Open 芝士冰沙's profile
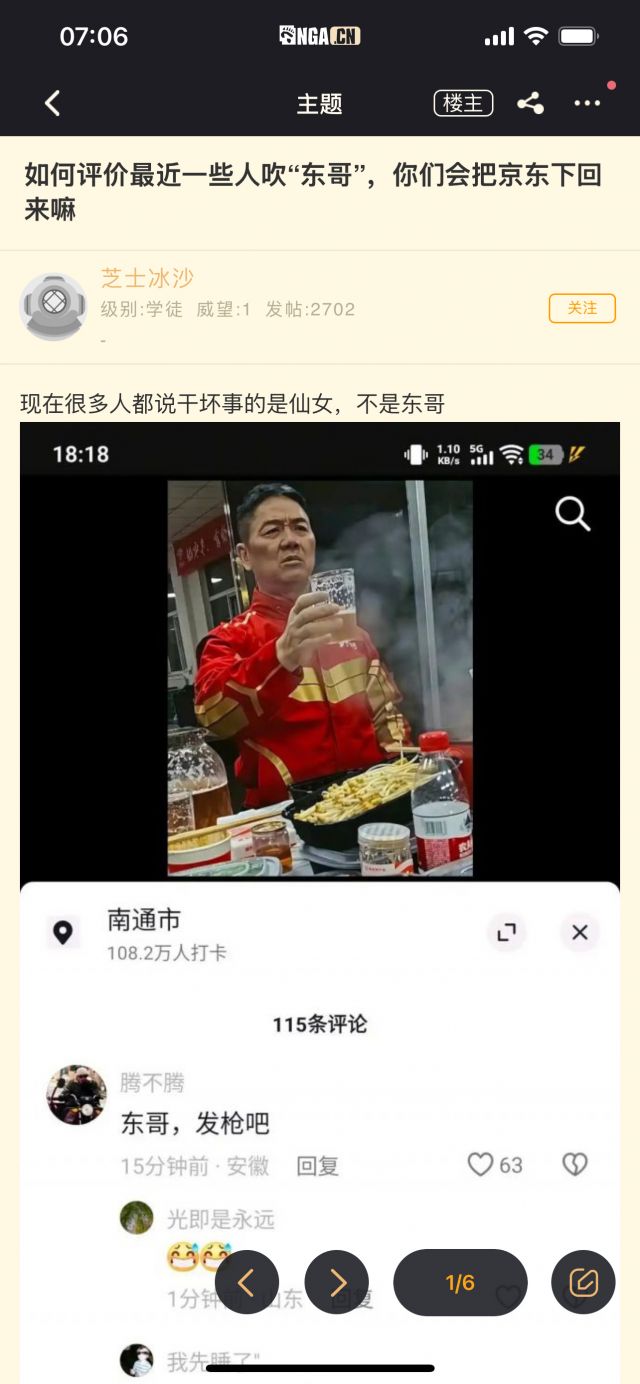Screen dimensions: 640x1384 point(147,278)
